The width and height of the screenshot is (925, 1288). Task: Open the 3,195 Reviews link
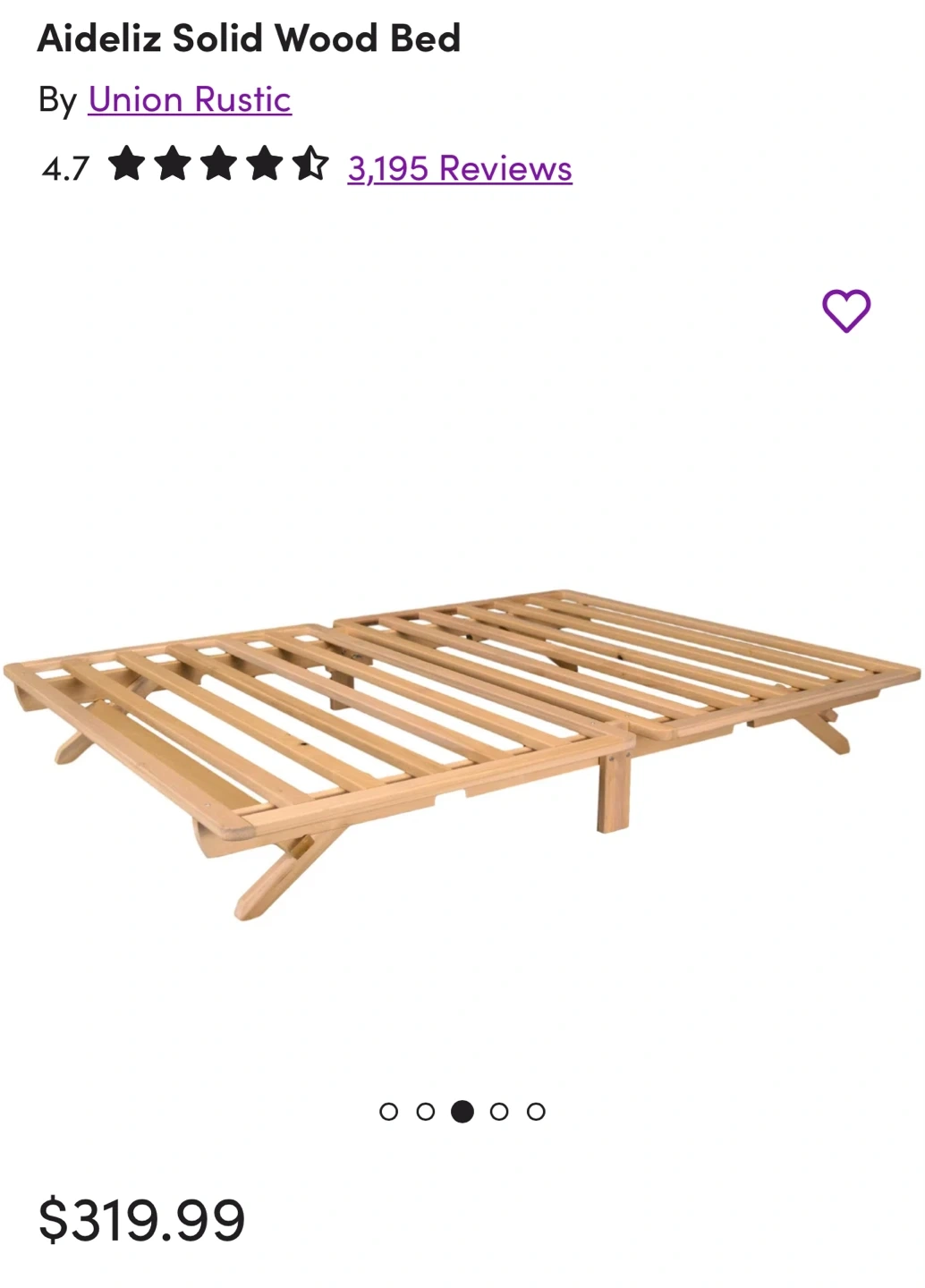[x=460, y=168]
